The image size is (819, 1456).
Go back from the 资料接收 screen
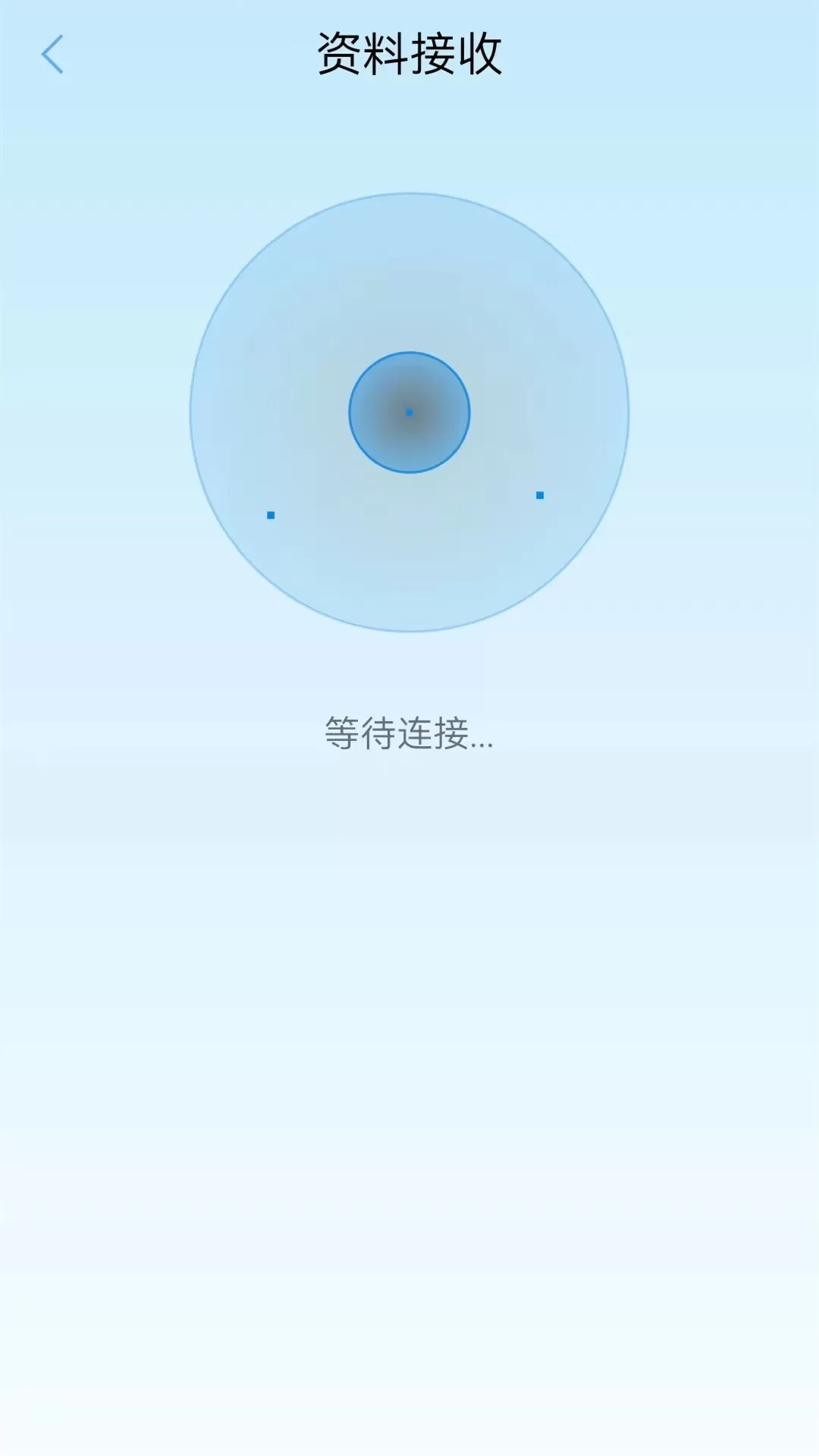tap(52, 55)
